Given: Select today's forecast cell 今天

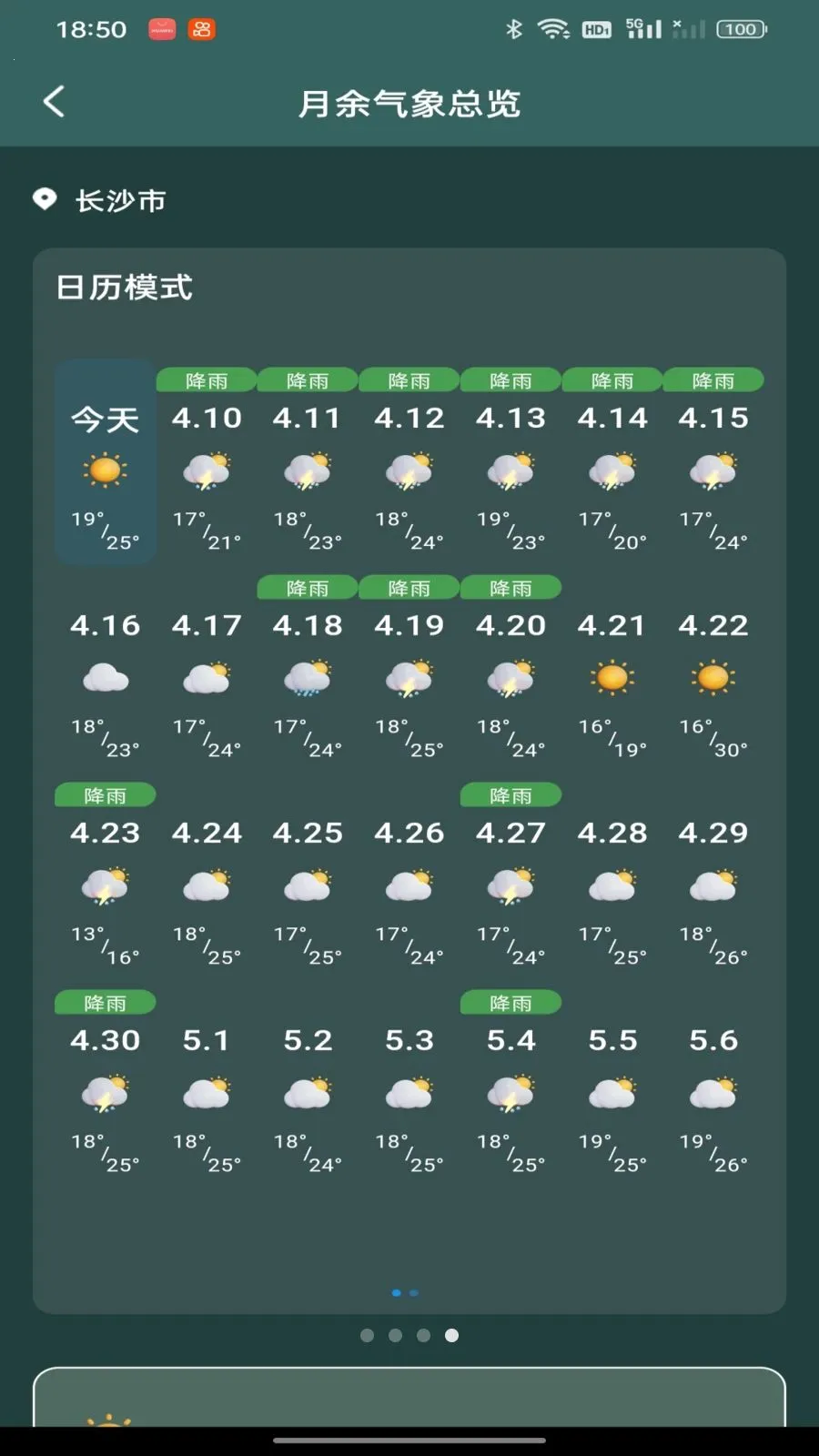Looking at the screenshot, I should point(106,462).
